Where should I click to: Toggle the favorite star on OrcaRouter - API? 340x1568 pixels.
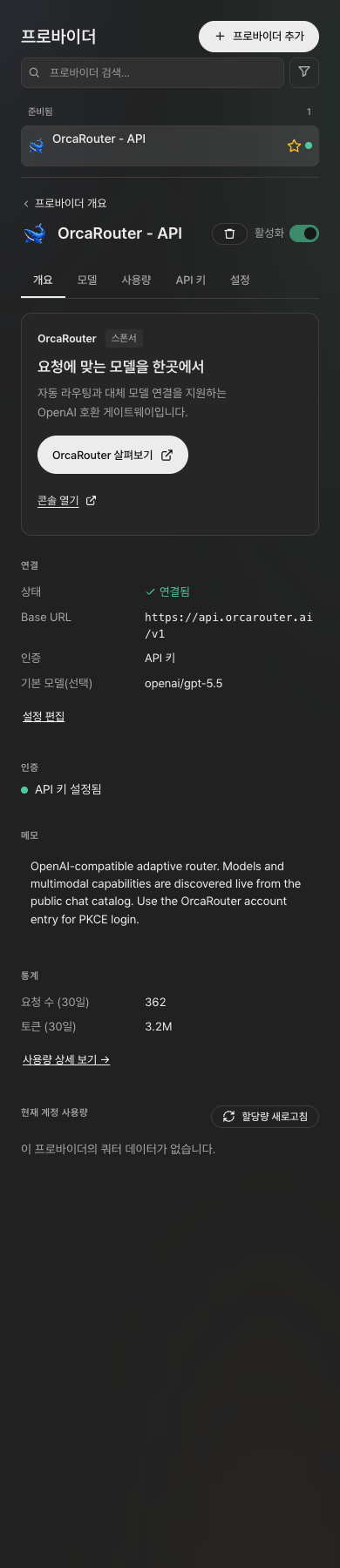(294, 146)
